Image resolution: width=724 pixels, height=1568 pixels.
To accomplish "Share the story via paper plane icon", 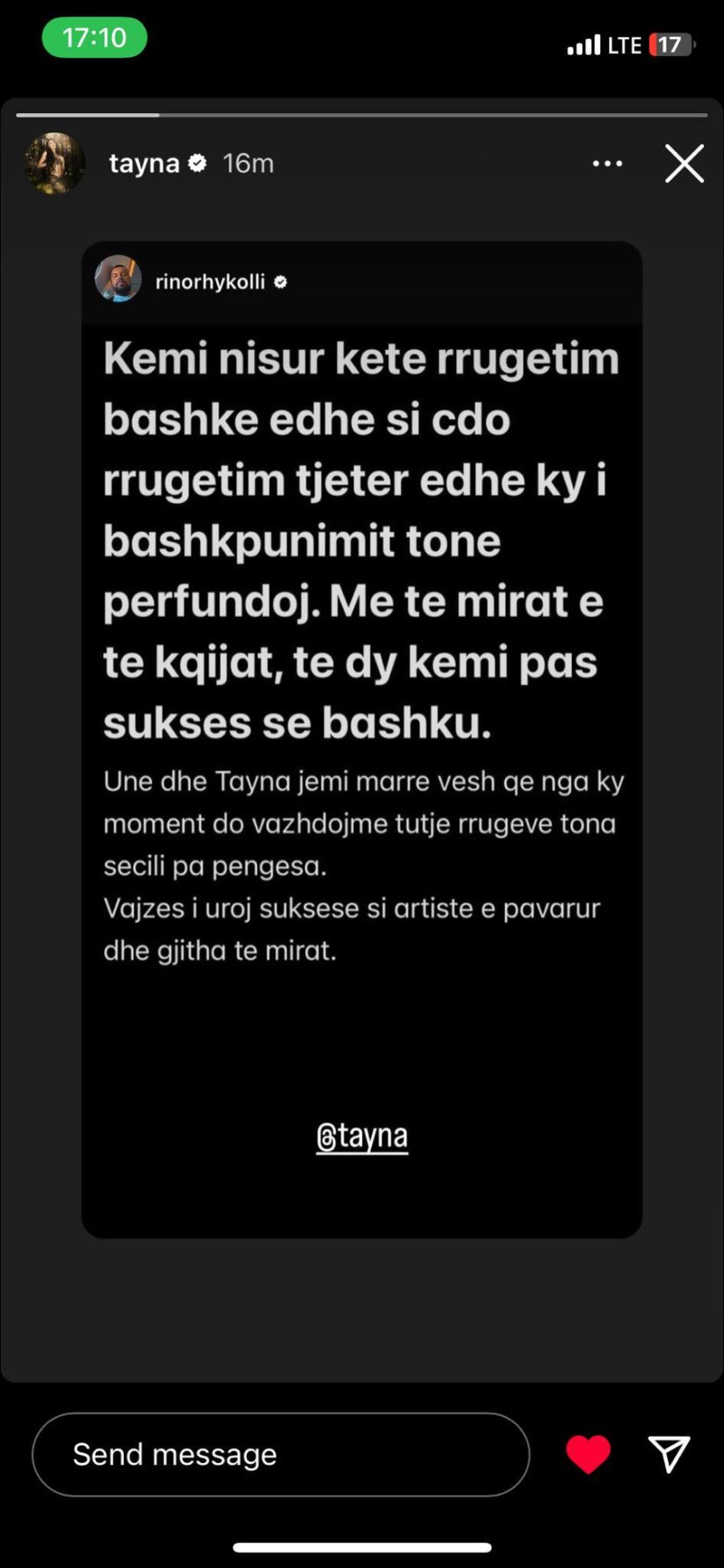I will pos(669,1454).
